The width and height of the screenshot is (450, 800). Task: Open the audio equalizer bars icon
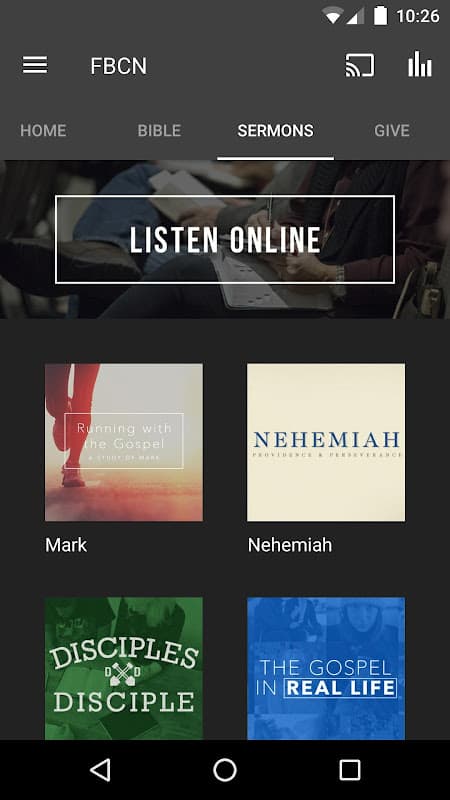point(420,64)
